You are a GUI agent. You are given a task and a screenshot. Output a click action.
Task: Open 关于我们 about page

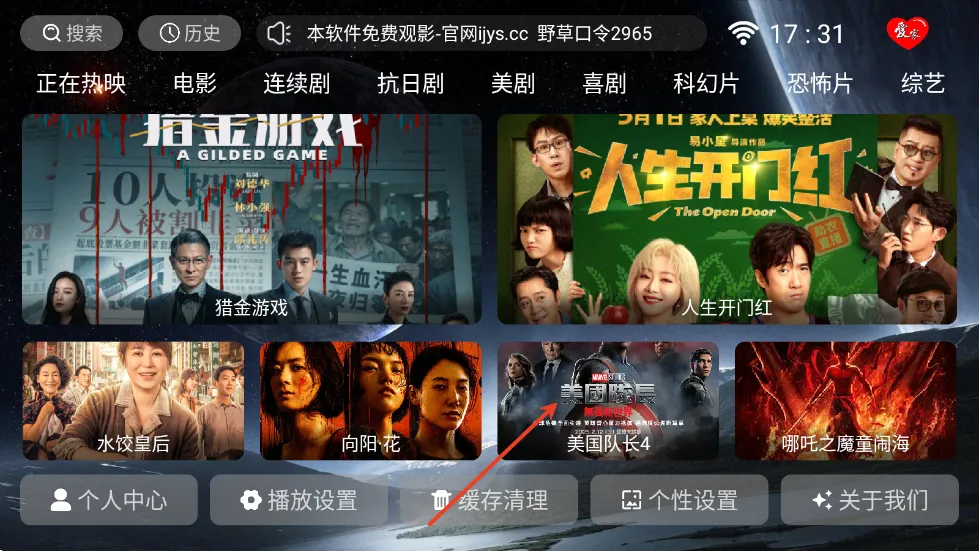[x=869, y=500]
